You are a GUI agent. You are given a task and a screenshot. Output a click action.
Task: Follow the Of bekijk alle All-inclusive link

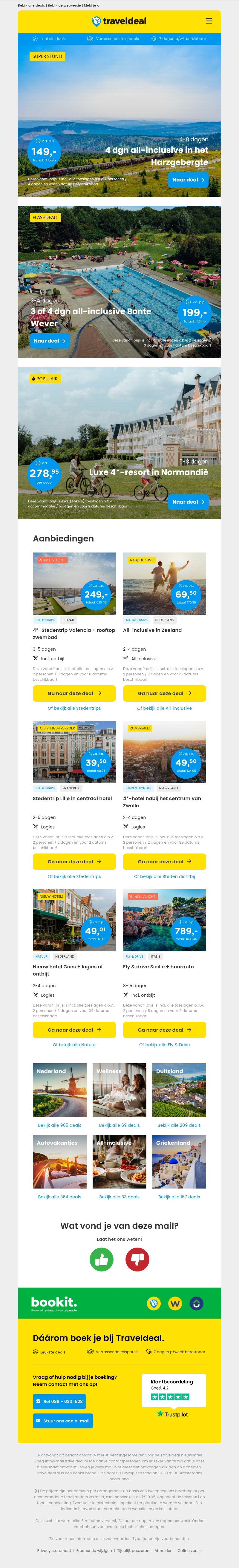(x=164, y=708)
